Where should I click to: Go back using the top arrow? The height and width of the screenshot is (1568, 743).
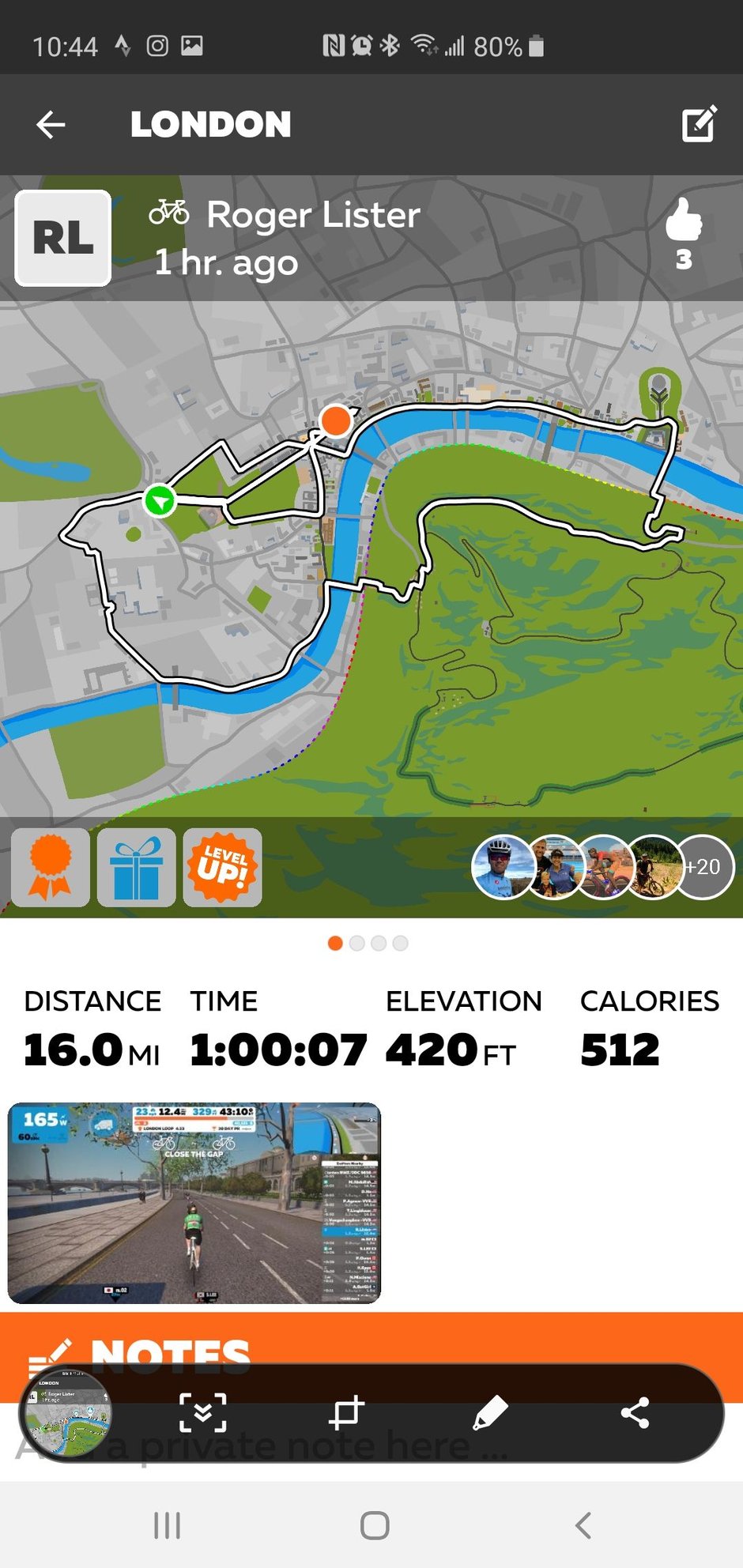[x=51, y=125]
